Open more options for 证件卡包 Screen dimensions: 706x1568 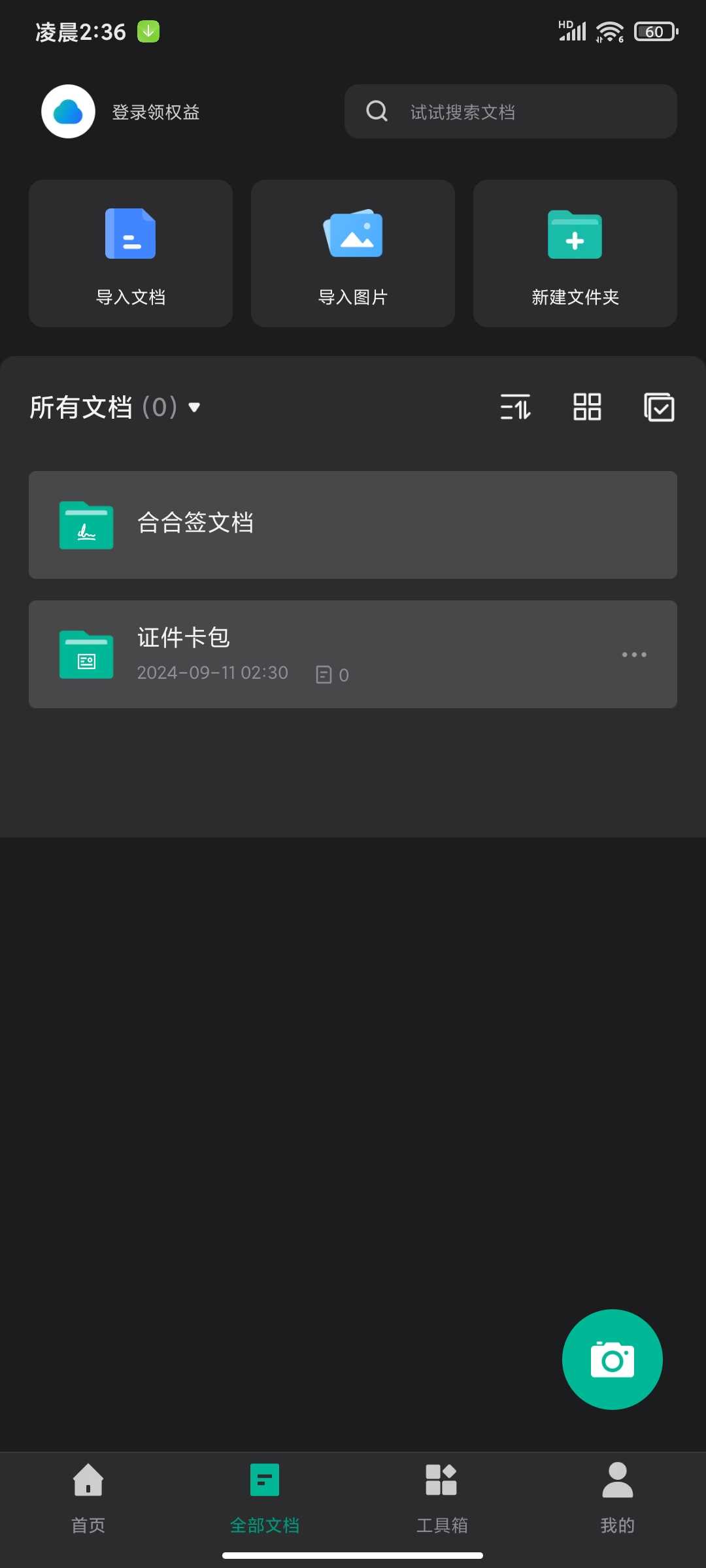(x=634, y=654)
